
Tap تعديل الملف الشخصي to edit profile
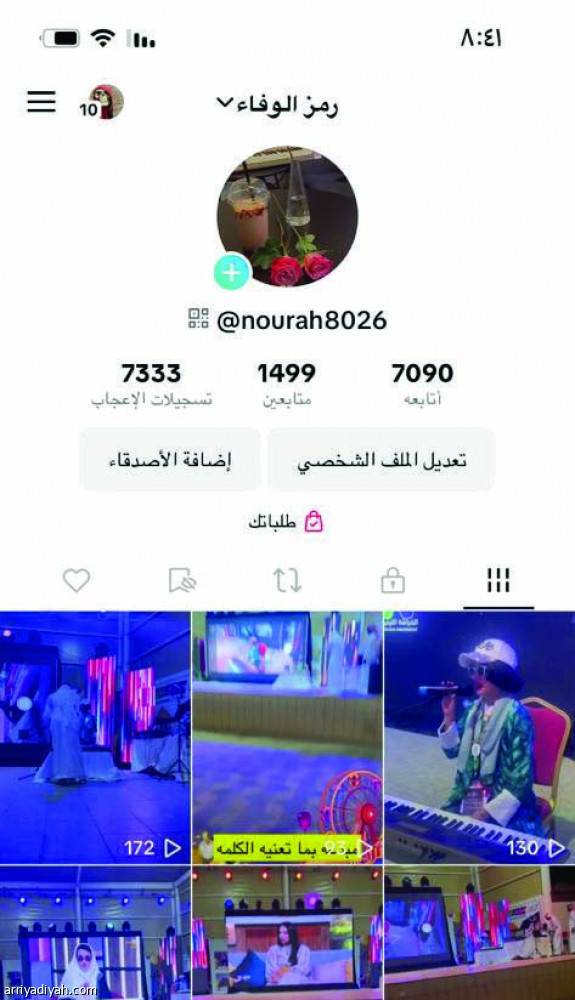[381, 460]
